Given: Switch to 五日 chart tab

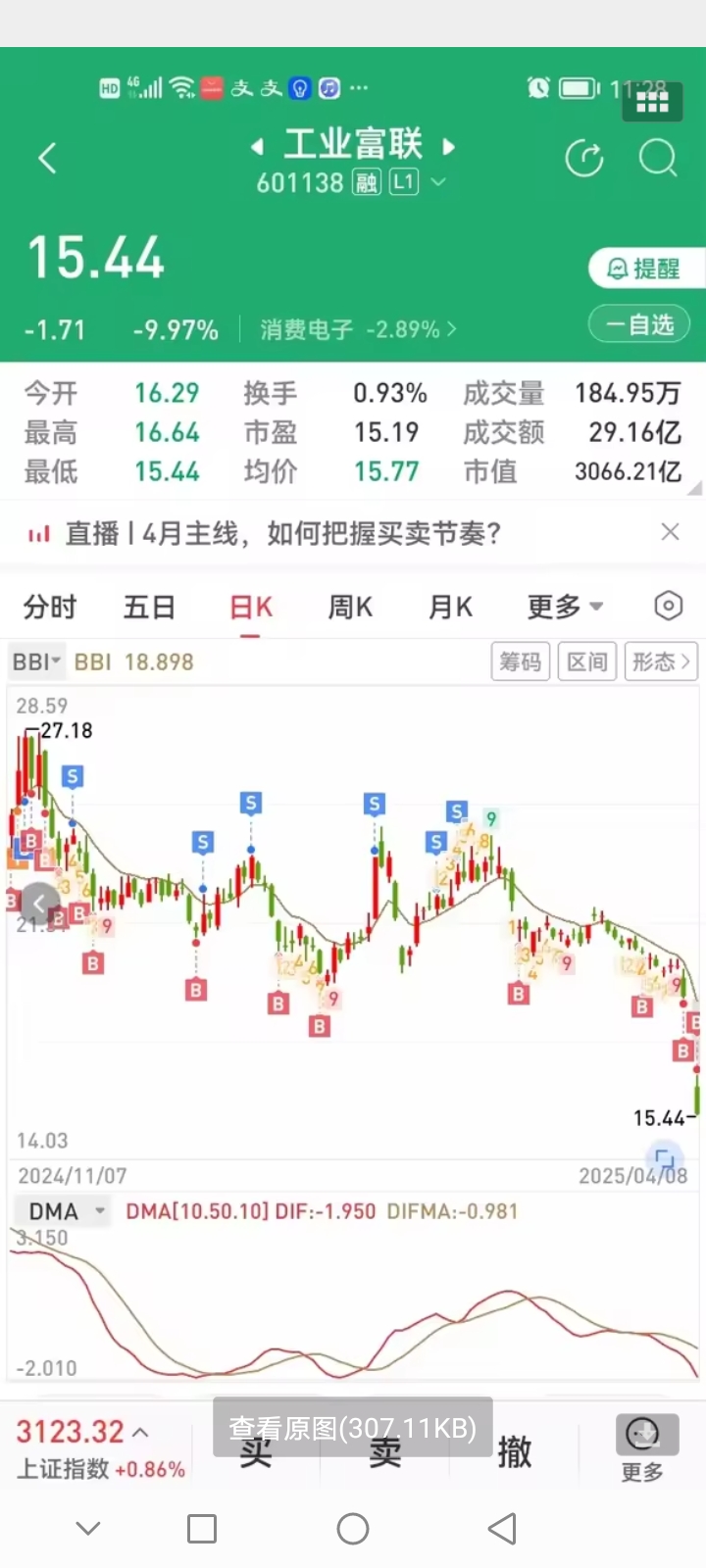Looking at the screenshot, I should pyautogui.click(x=149, y=608).
